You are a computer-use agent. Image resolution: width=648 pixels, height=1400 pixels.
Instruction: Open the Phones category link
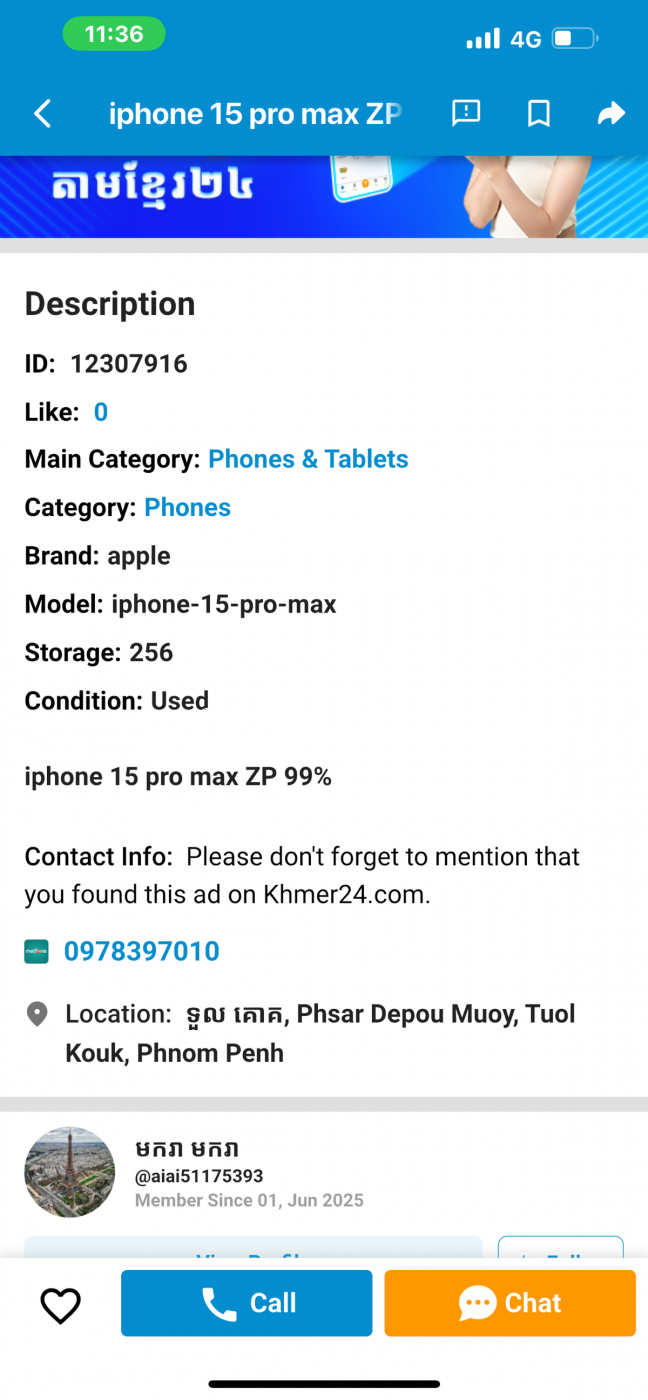tap(187, 507)
